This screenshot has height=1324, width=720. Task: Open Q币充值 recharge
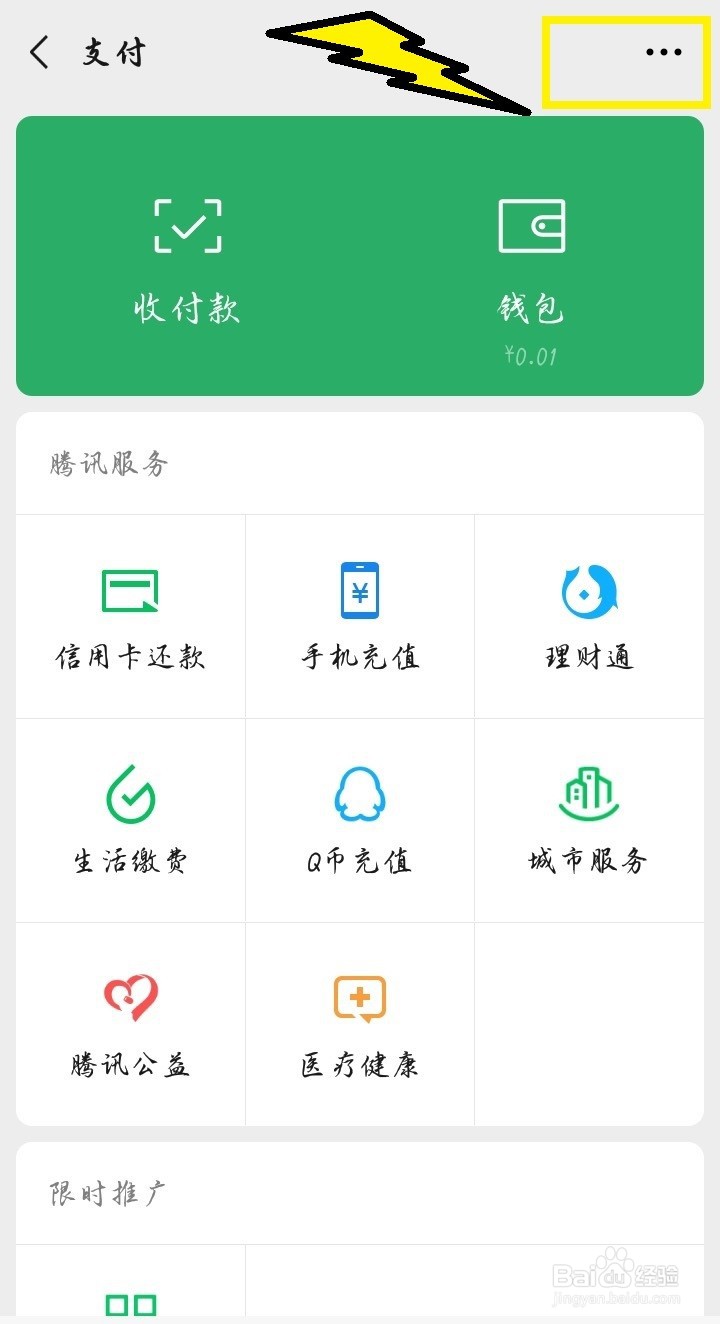pos(360,822)
